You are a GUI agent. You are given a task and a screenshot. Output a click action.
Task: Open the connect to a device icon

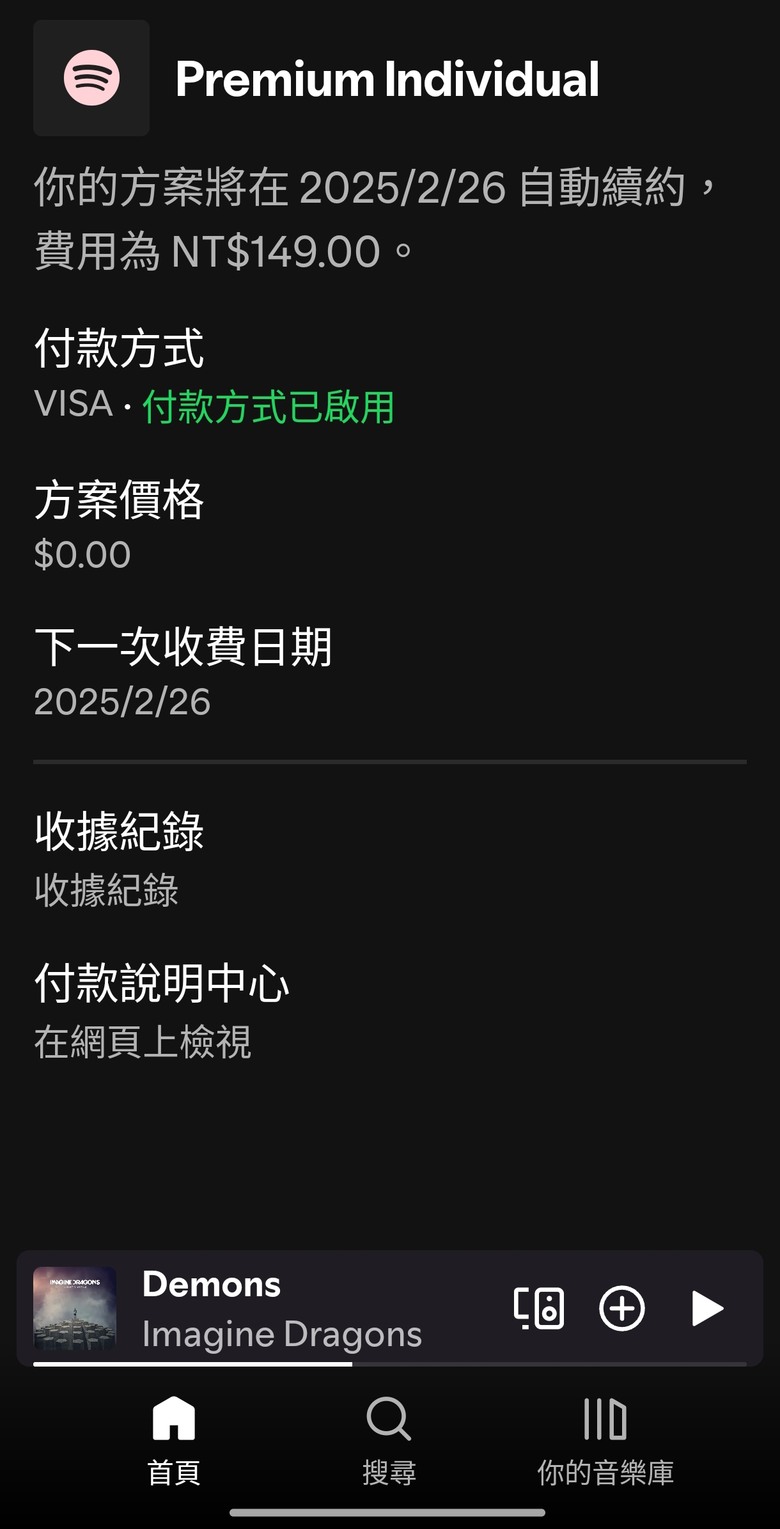(539, 1308)
